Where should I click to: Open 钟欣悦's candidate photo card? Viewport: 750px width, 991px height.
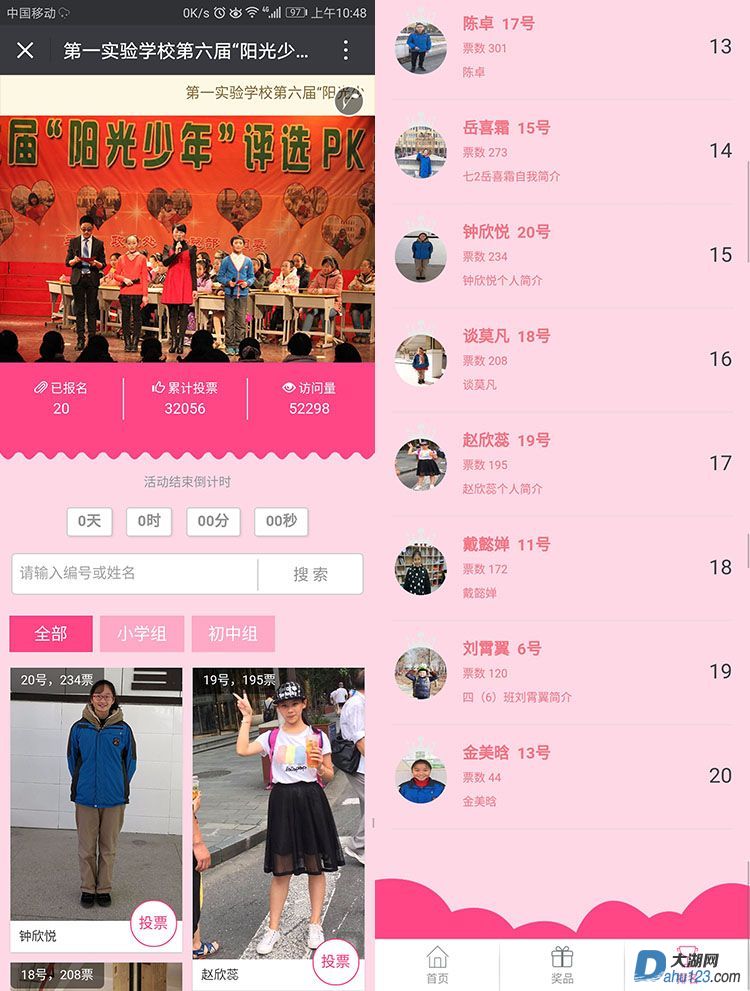[97, 790]
